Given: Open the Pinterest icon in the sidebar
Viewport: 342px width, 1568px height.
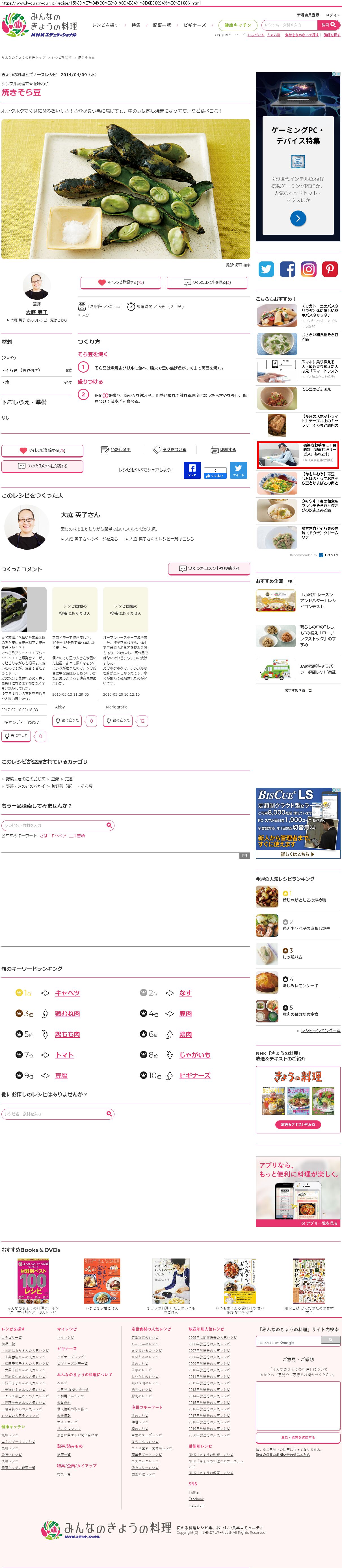Looking at the screenshot, I should [330, 269].
